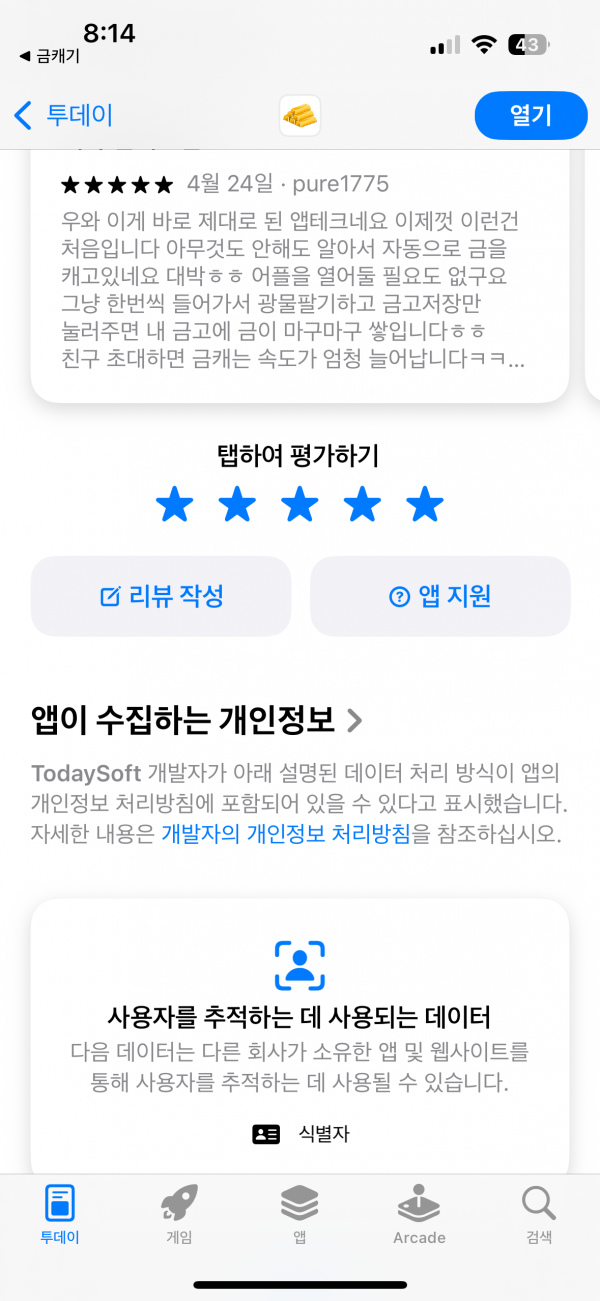Rate the app five stars
600x1301 pixels.
(425, 506)
